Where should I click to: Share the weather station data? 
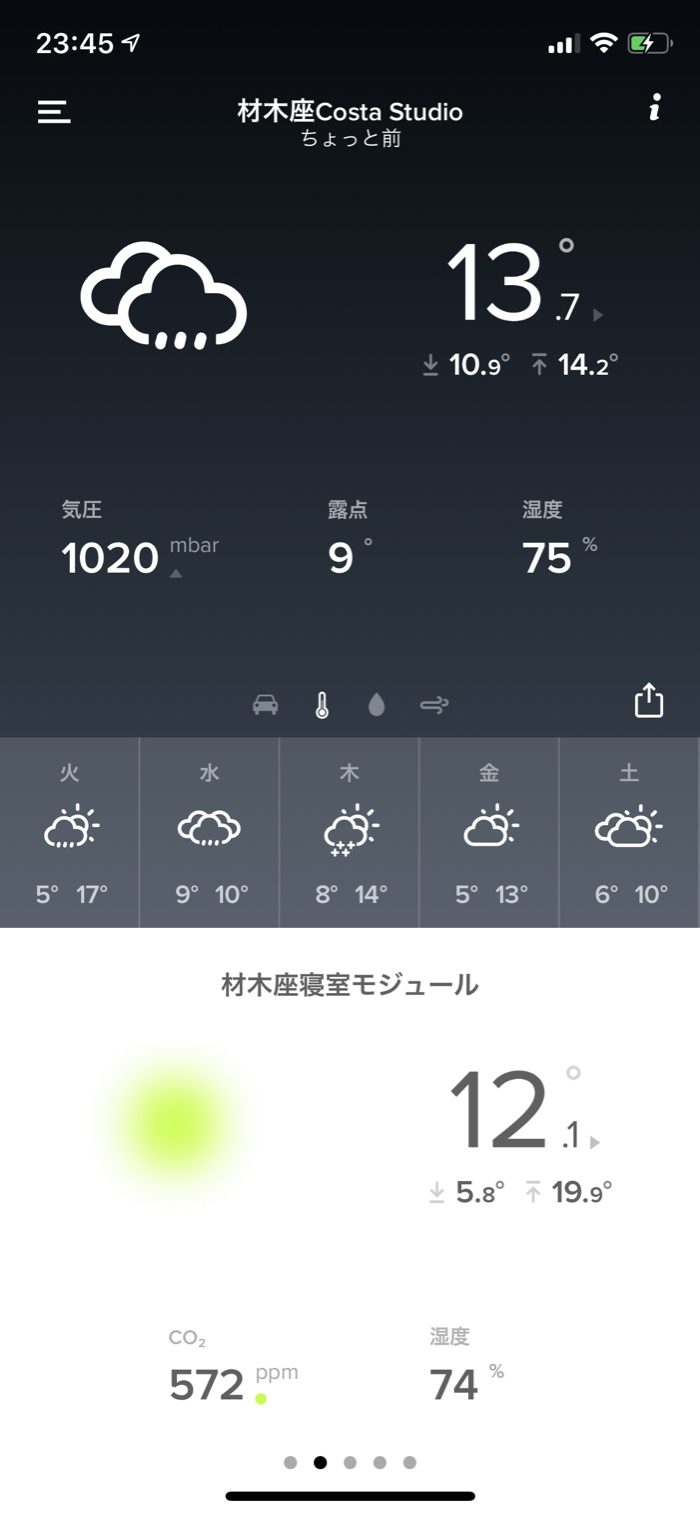click(649, 700)
